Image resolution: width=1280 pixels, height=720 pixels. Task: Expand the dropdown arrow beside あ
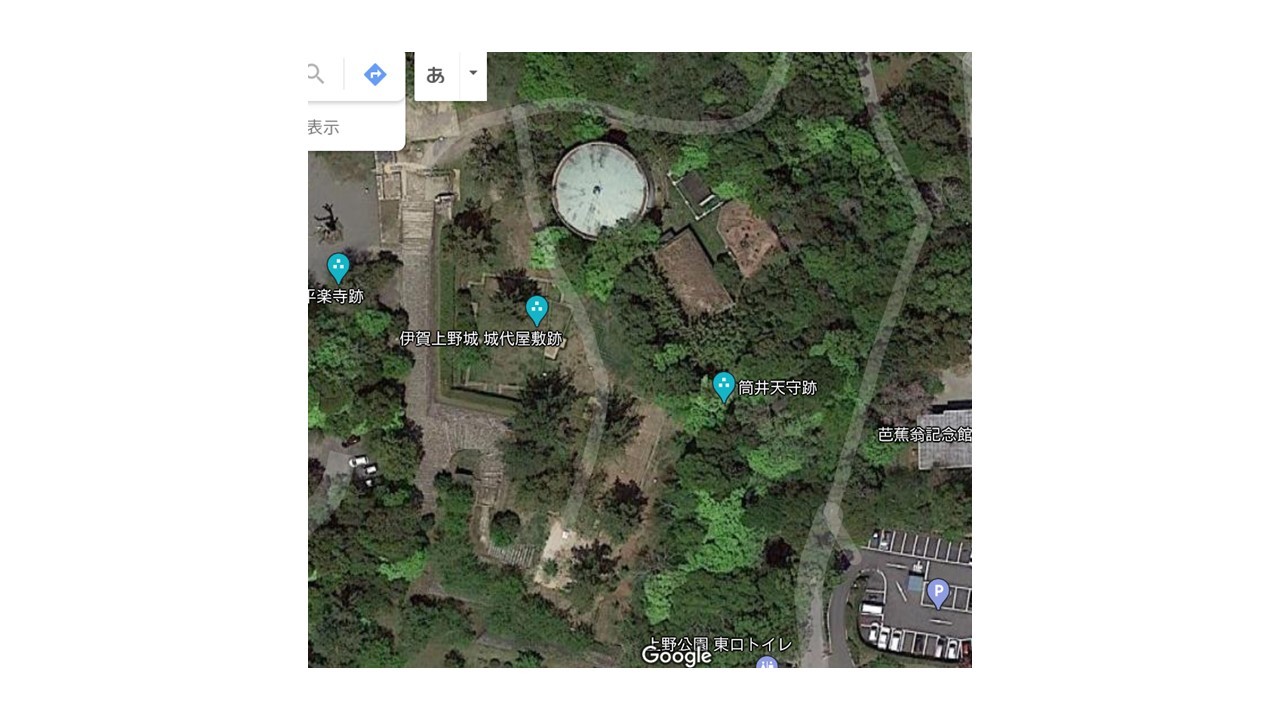point(473,73)
